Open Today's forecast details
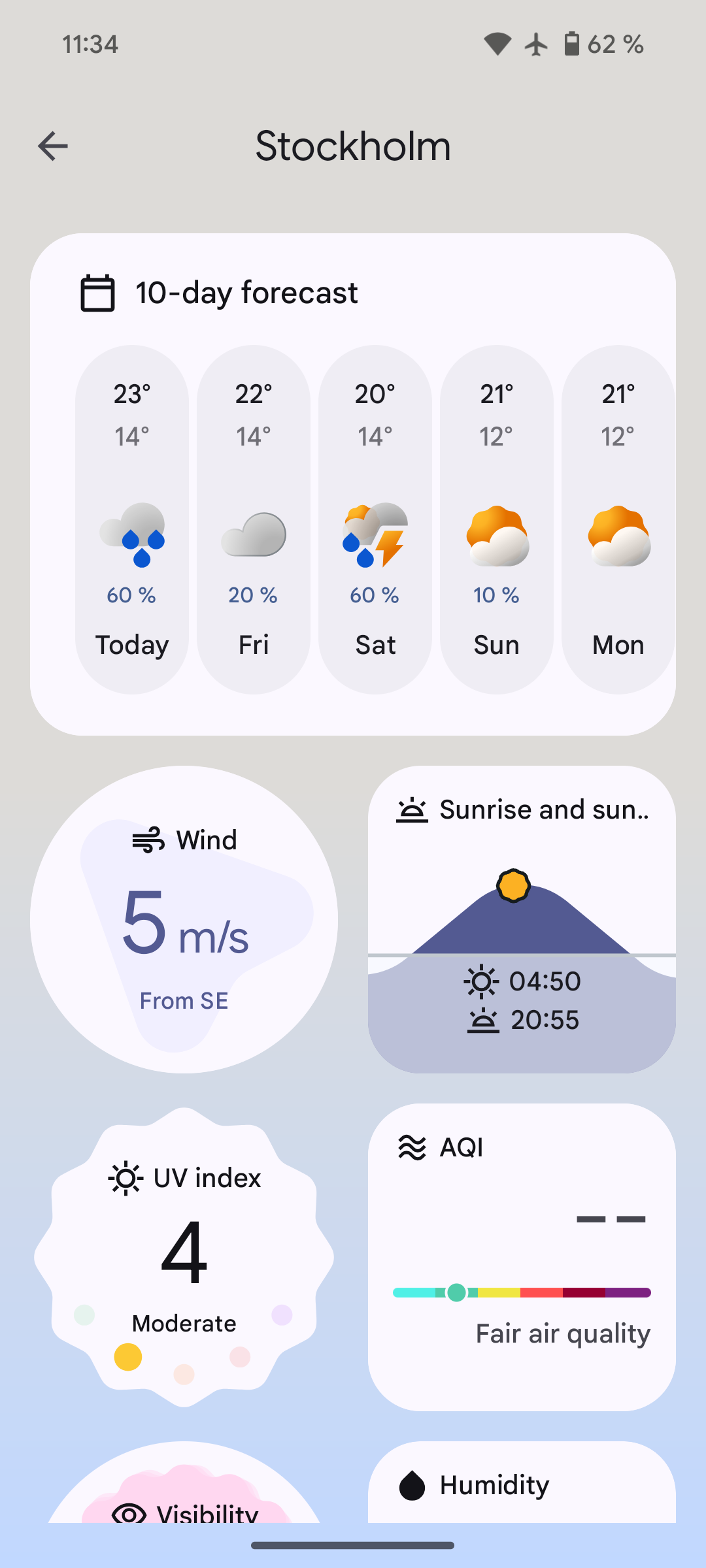 pyautogui.click(x=132, y=519)
